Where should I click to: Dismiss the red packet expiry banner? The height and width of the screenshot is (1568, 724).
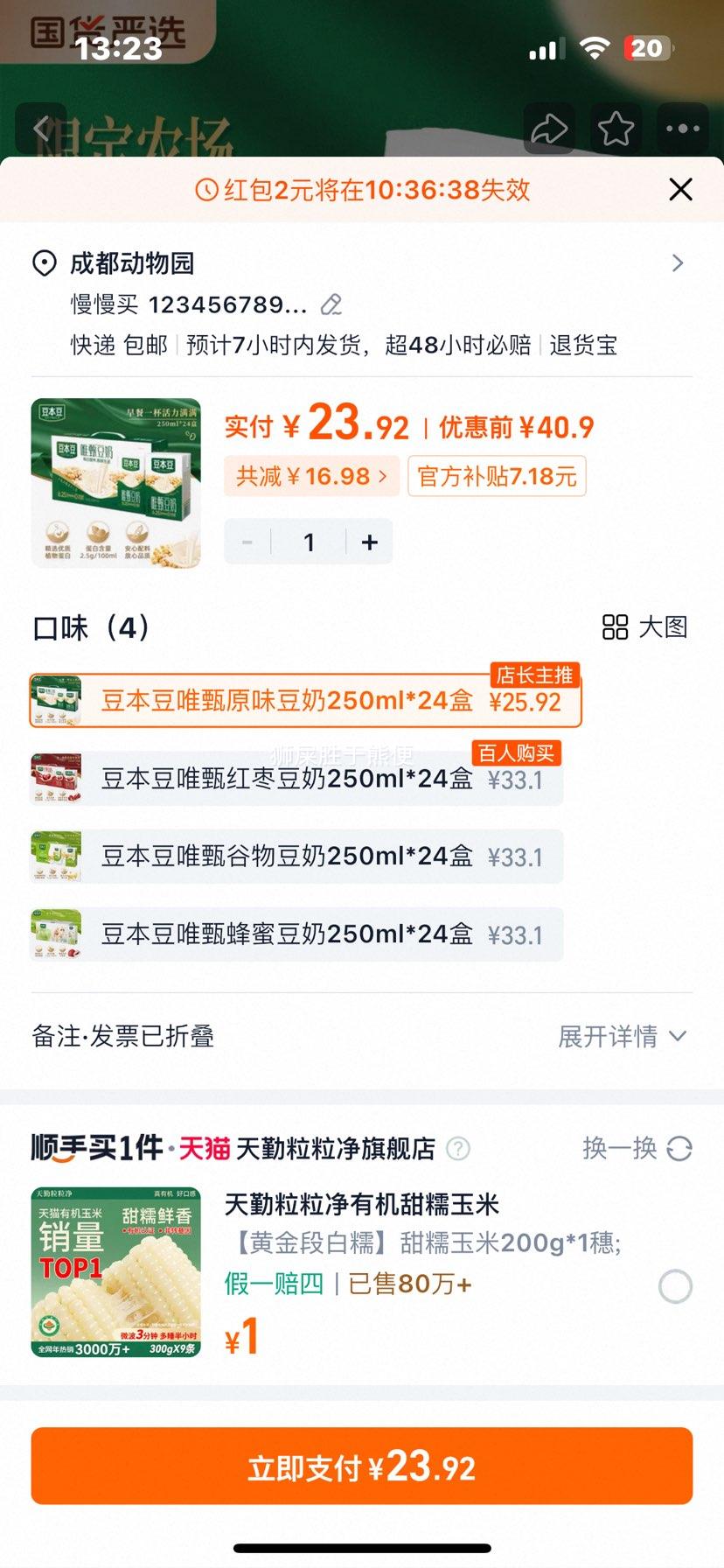click(x=679, y=189)
